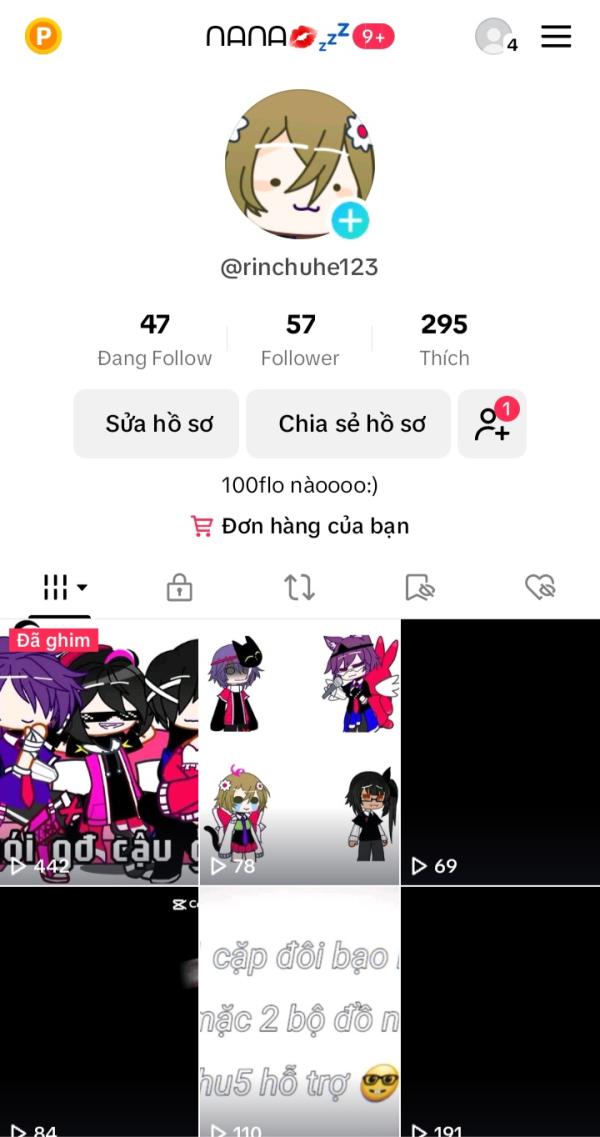Image resolution: width=600 pixels, height=1137 pixels.
Task: Open the account switcher avatar icon
Action: tap(494, 37)
